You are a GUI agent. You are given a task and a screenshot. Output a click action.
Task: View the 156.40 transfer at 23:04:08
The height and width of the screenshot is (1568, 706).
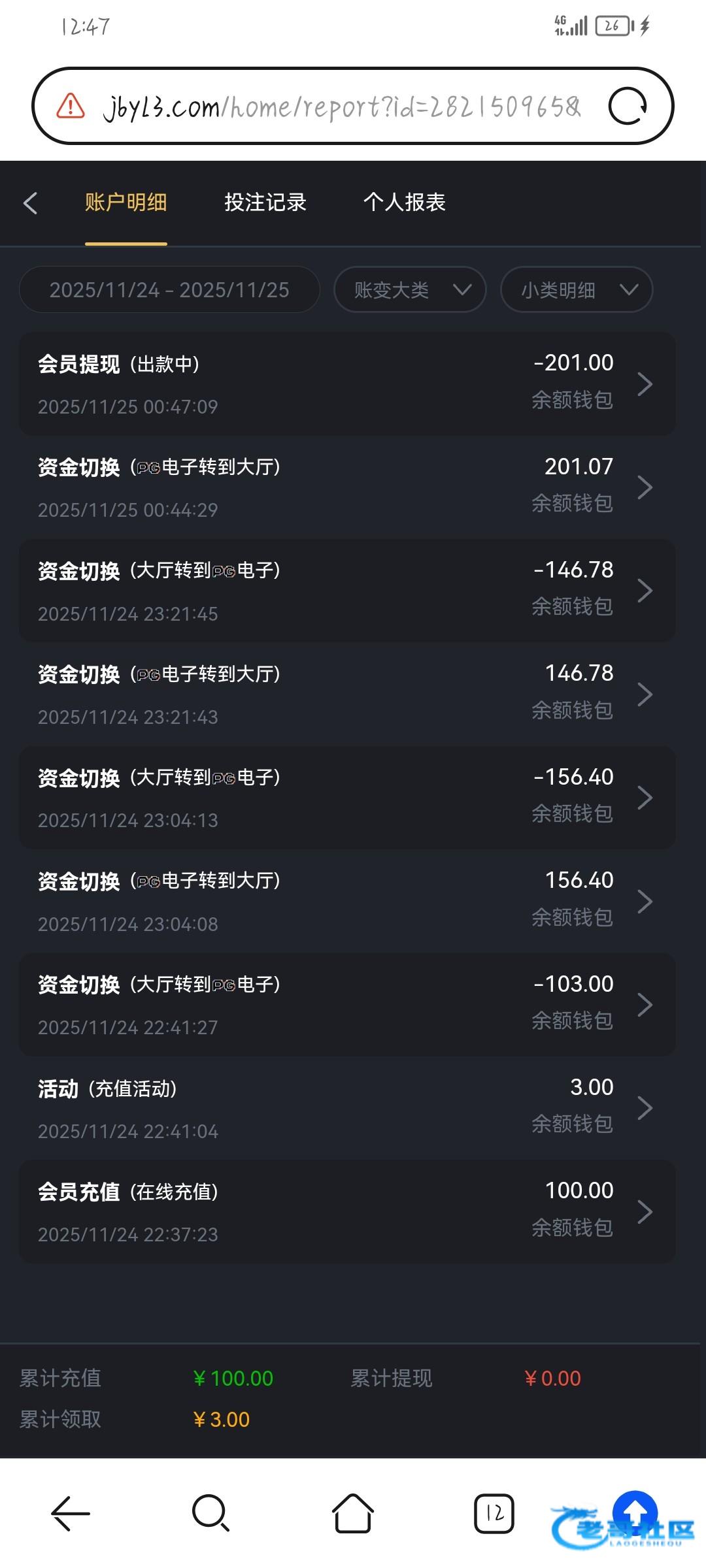coord(346,901)
